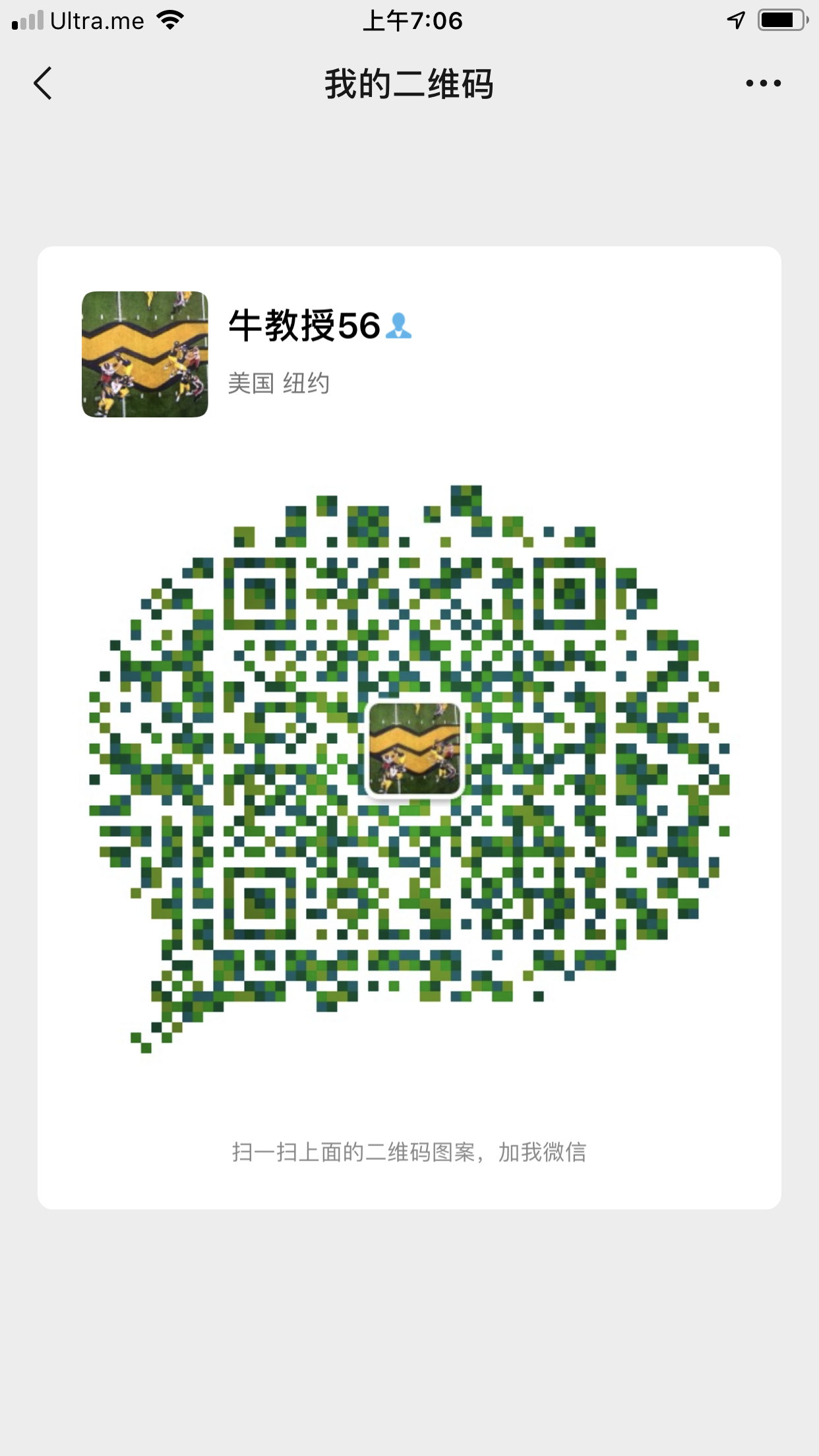Go back from the QR code page
819x1456 pixels.
click(x=43, y=84)
